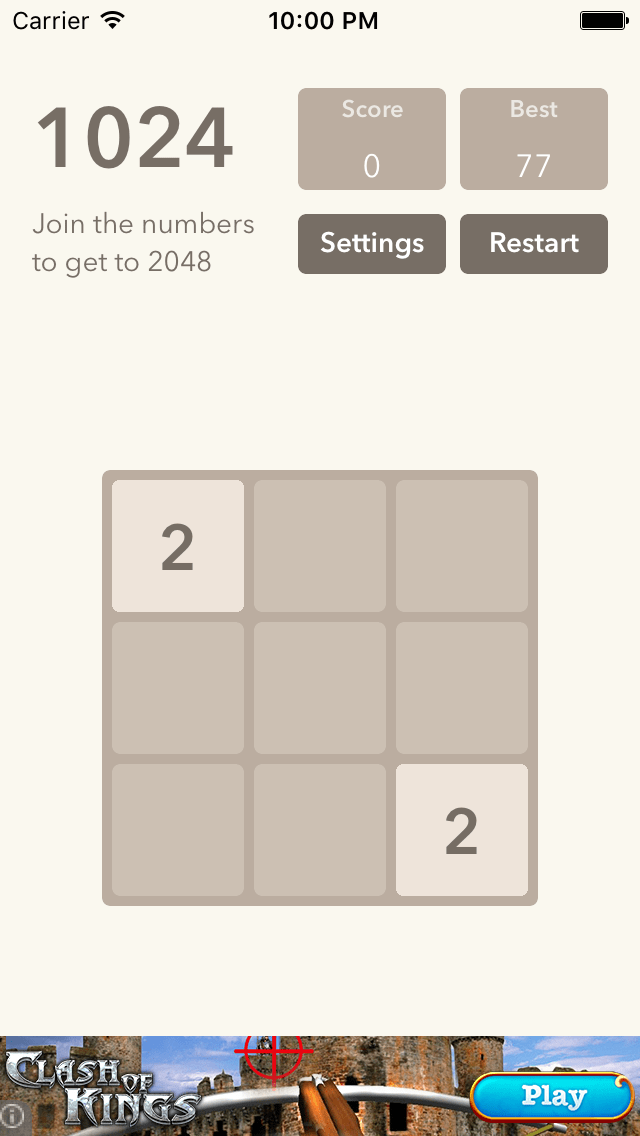Open the Settings button
The height and width of the screenshot is (1136, 640).
point(372,244)
